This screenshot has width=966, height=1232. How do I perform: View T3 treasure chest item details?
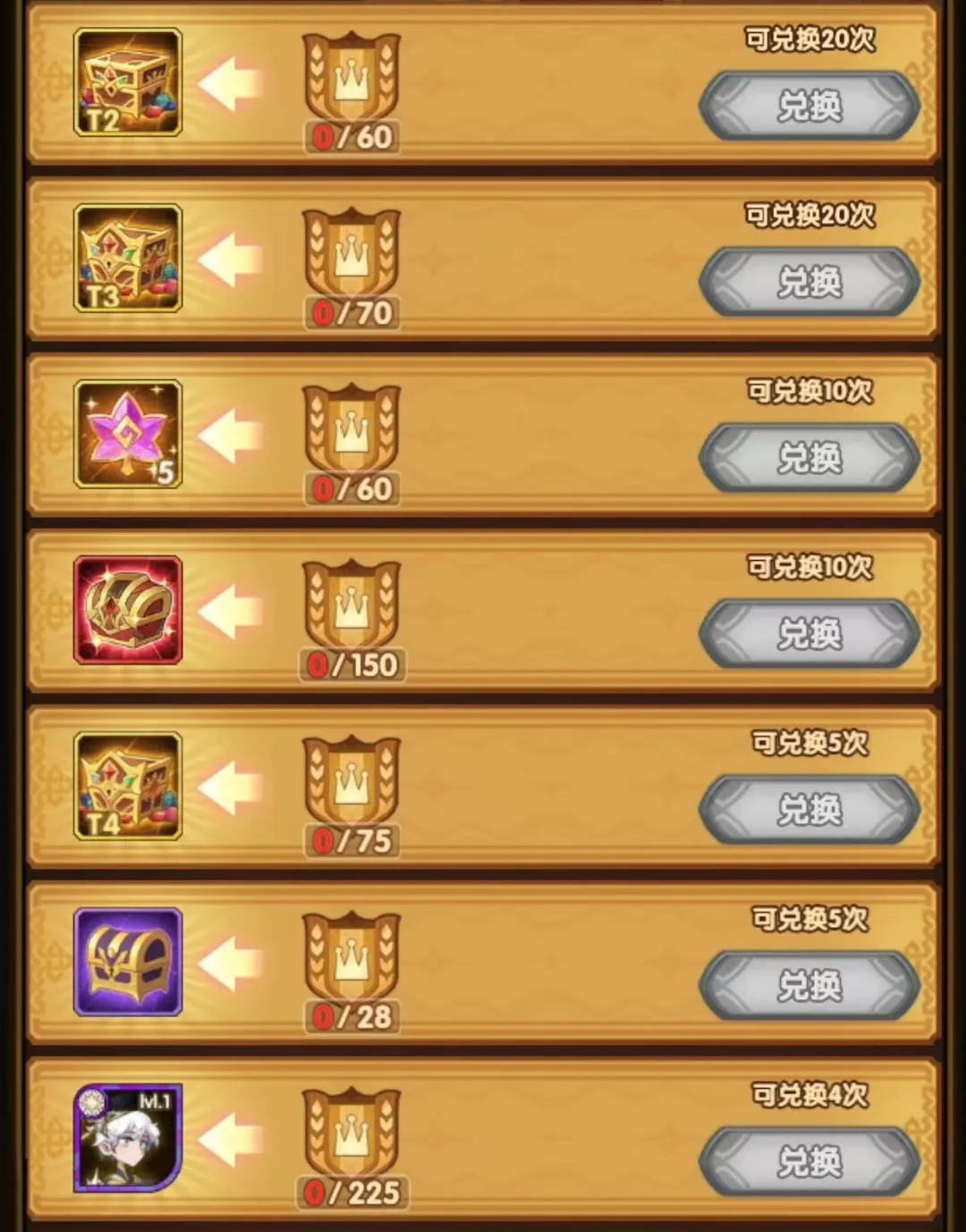[128, 258]
